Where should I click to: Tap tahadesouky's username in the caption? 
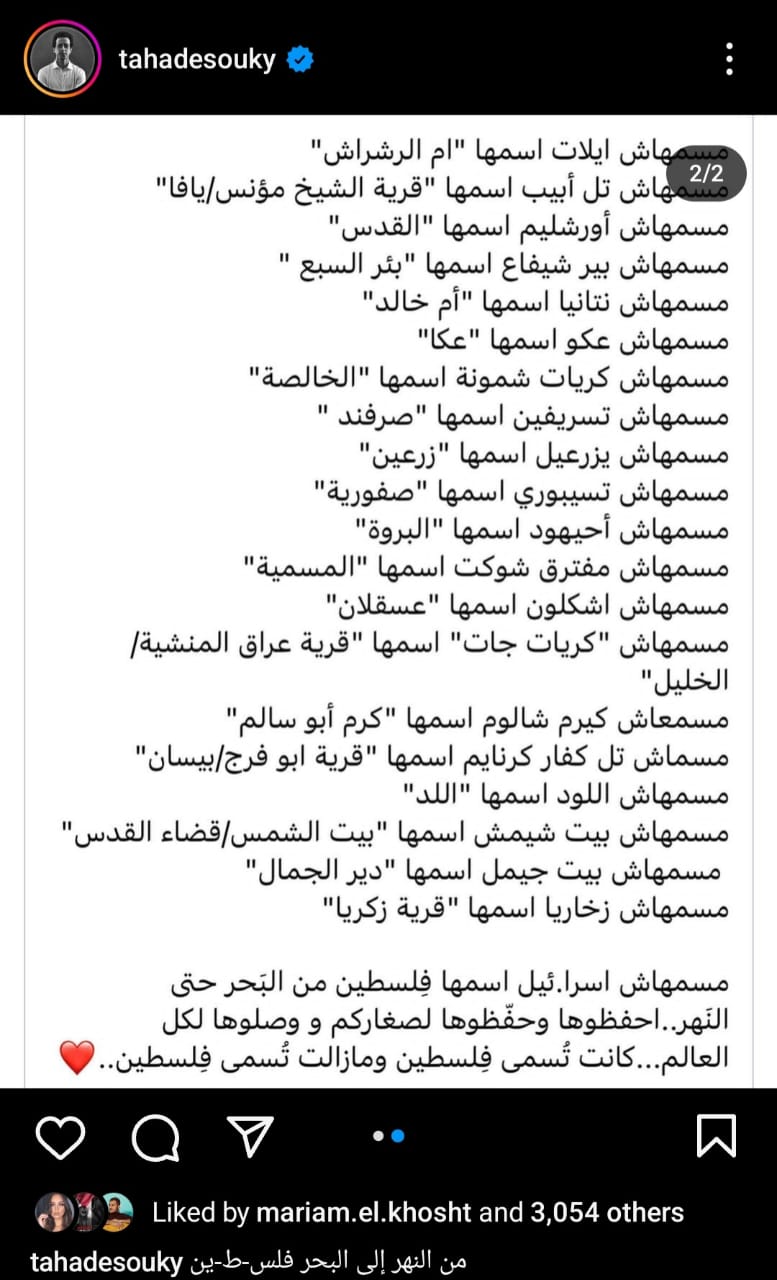[106, 1261]
